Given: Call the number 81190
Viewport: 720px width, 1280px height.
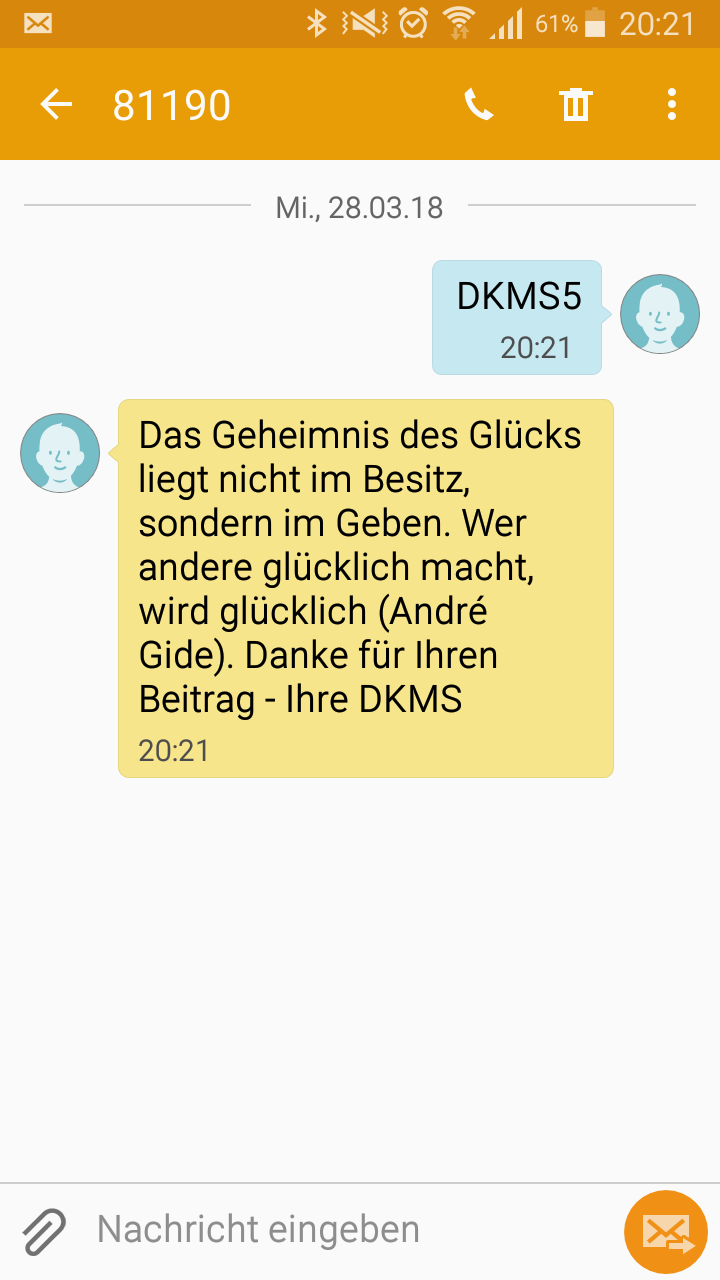Looking at the screenshot, I should pos(479,104).
